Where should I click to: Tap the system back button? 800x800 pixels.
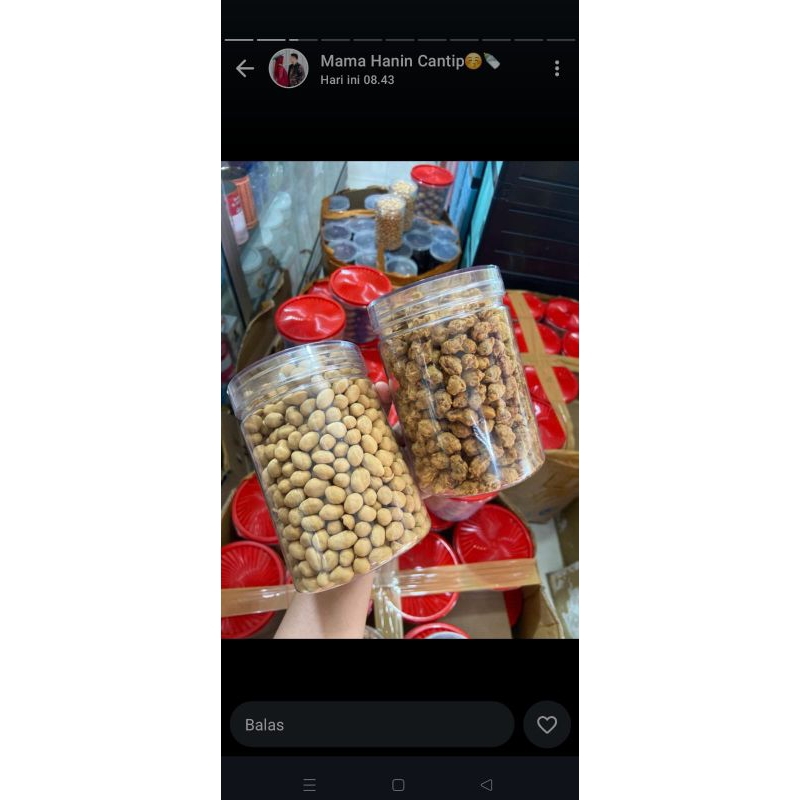[x=487, y=785]
